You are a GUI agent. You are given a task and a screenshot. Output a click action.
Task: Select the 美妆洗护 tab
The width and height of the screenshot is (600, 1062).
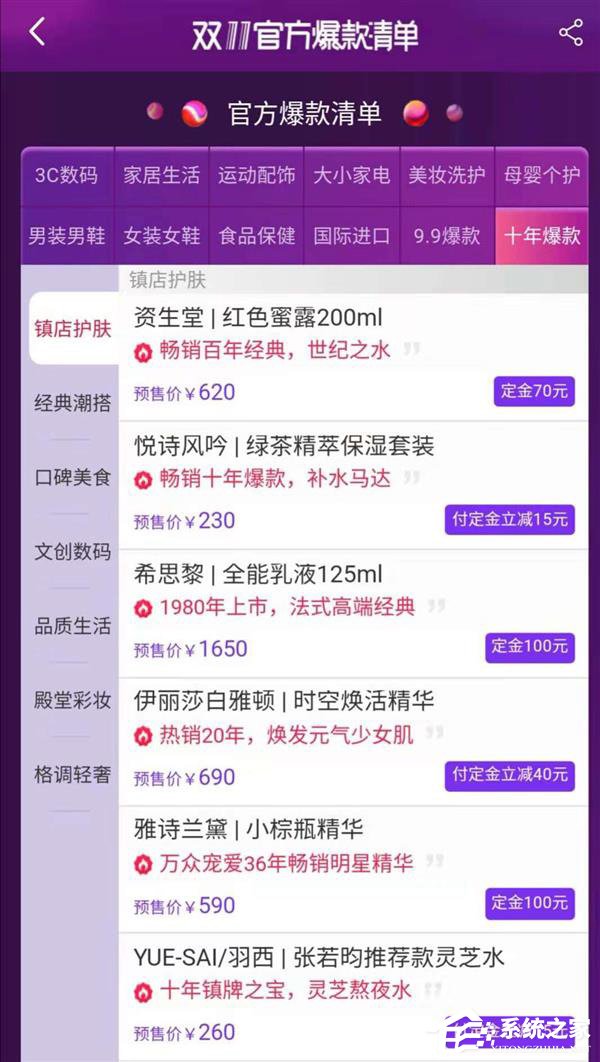(447, 175)
